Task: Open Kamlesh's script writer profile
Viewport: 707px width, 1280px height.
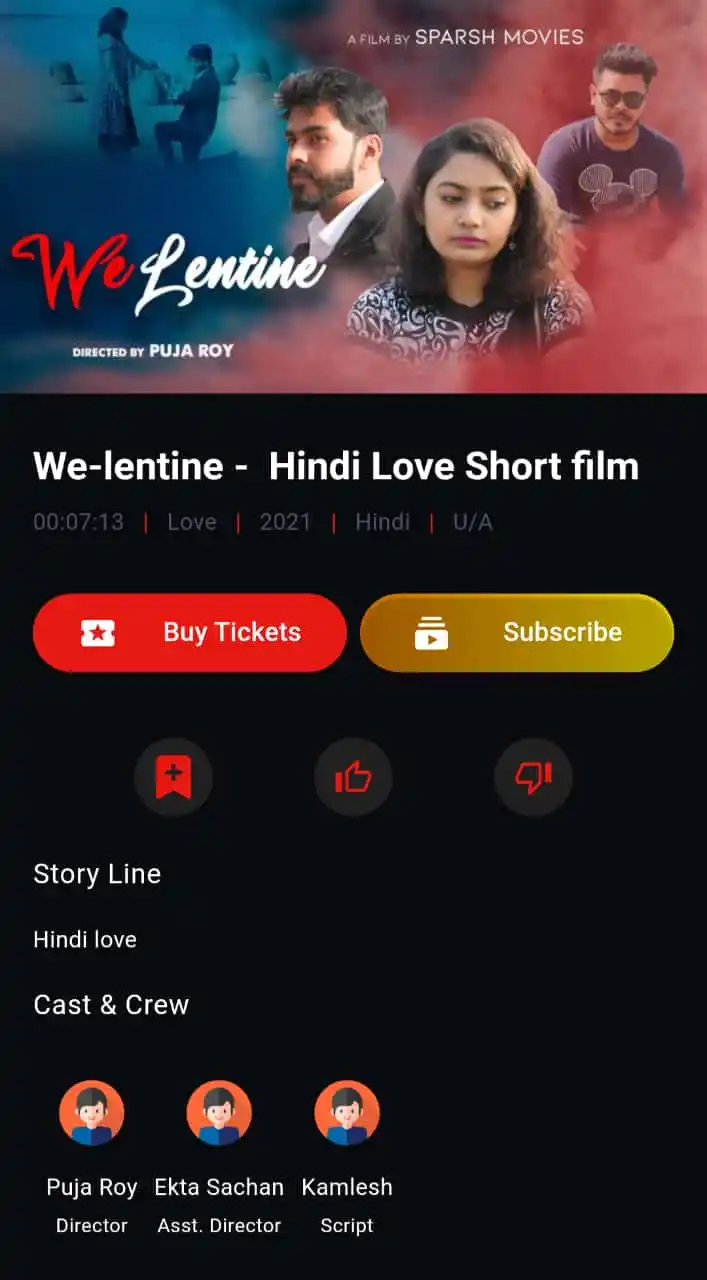Action: click(x=347, y=1113)
